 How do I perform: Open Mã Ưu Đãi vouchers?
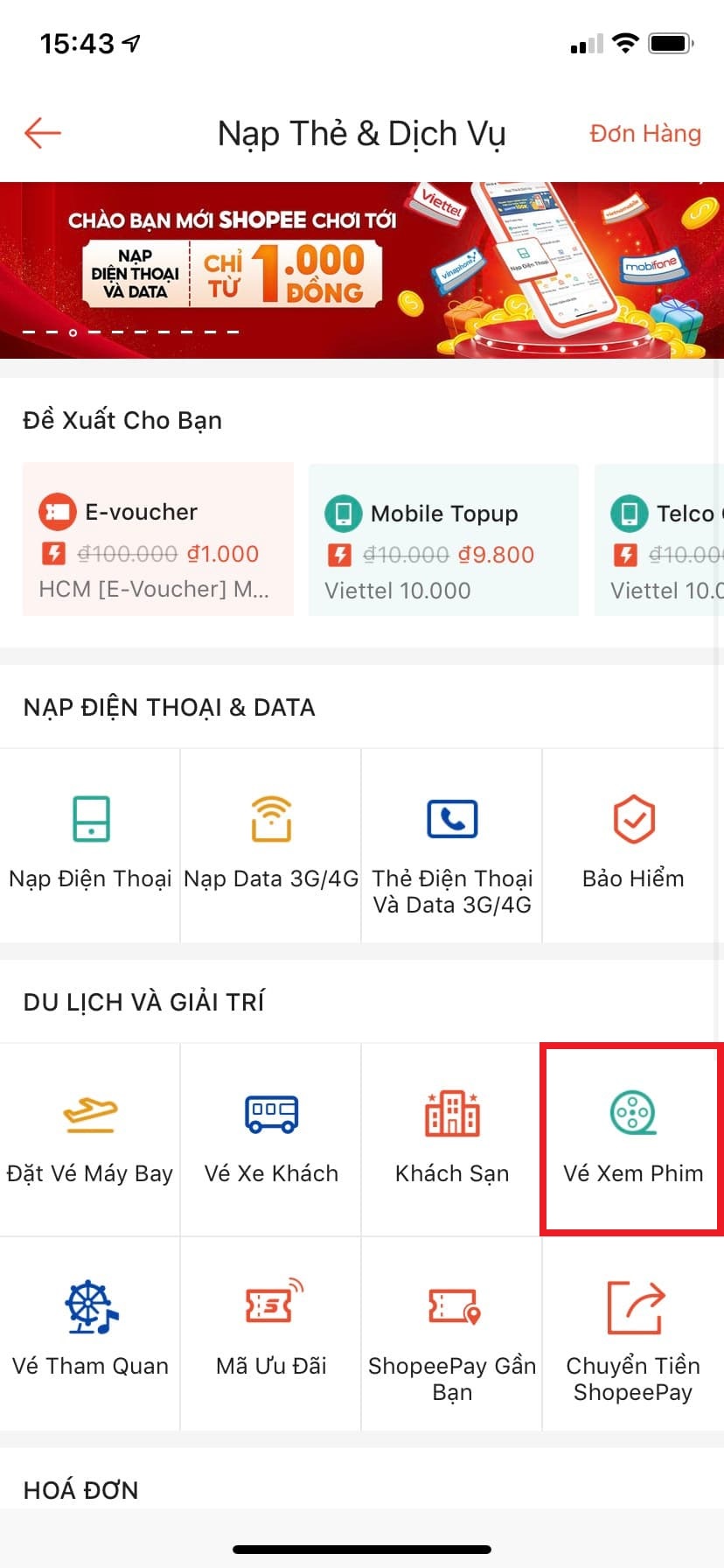[x=271, y=1333]
